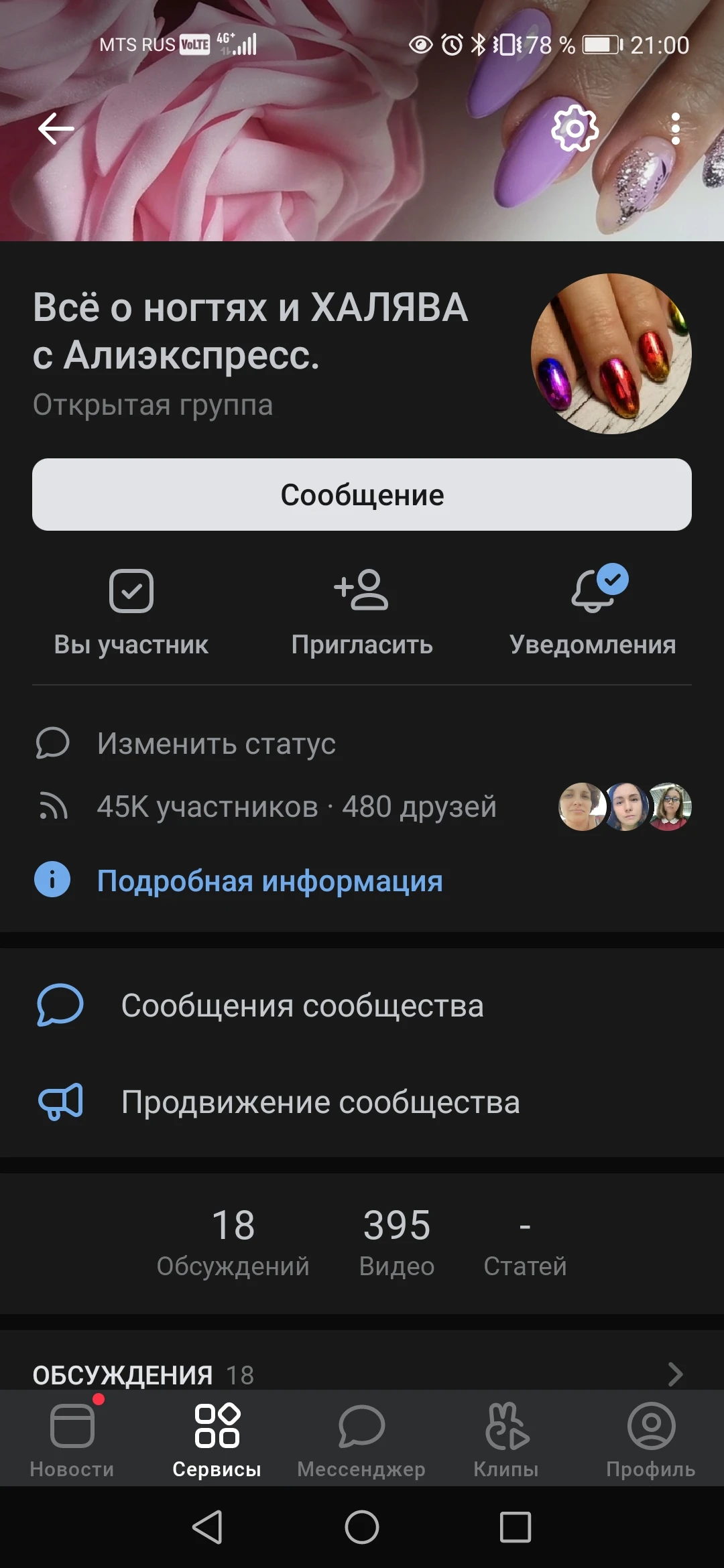724x1568 pixels.
Task: Open Продвижение сообщества
Action: 320,1102
